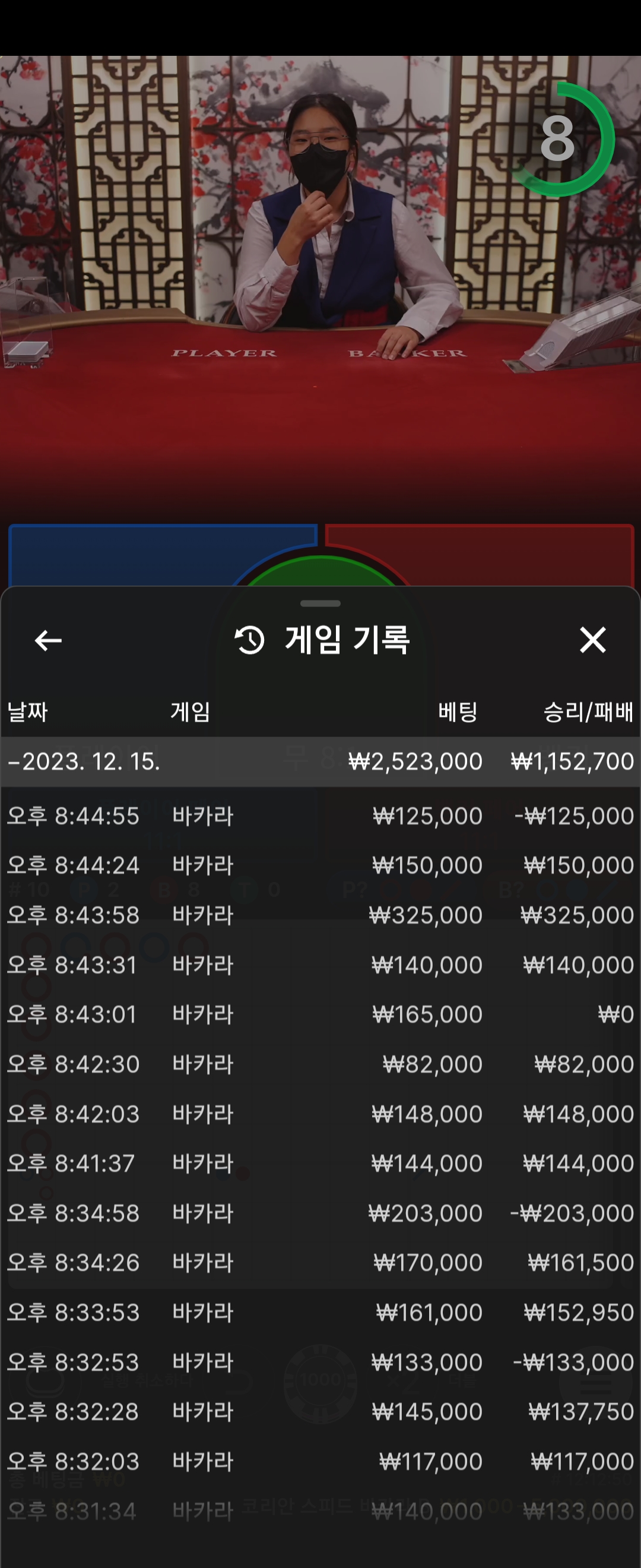
Task: Open the 오후 8:42:03 game record
Action: pyautogui.click(x=320, y=1114)
